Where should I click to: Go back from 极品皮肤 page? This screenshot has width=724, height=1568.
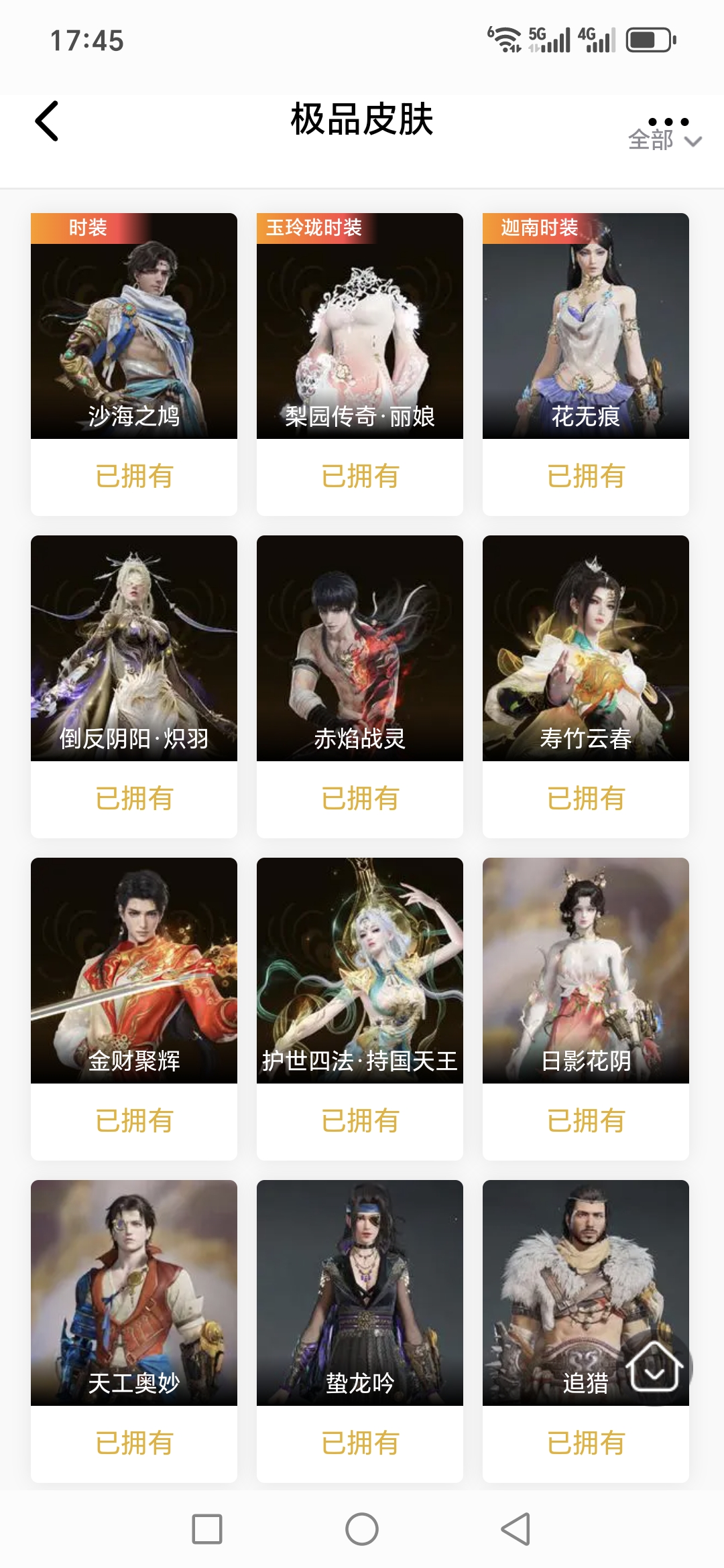pyautogui.click(x=47, y=121)
